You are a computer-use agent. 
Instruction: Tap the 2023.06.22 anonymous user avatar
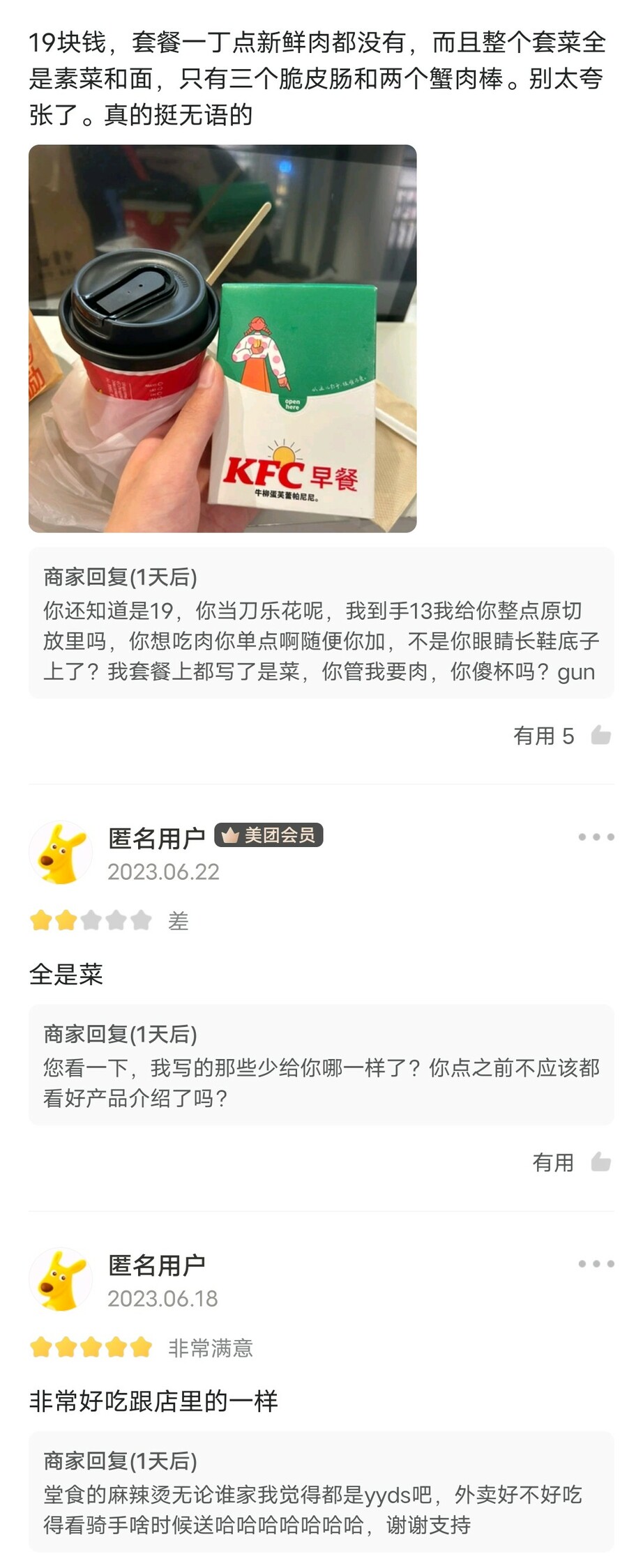pyautogui.click(x=61, y=853)
